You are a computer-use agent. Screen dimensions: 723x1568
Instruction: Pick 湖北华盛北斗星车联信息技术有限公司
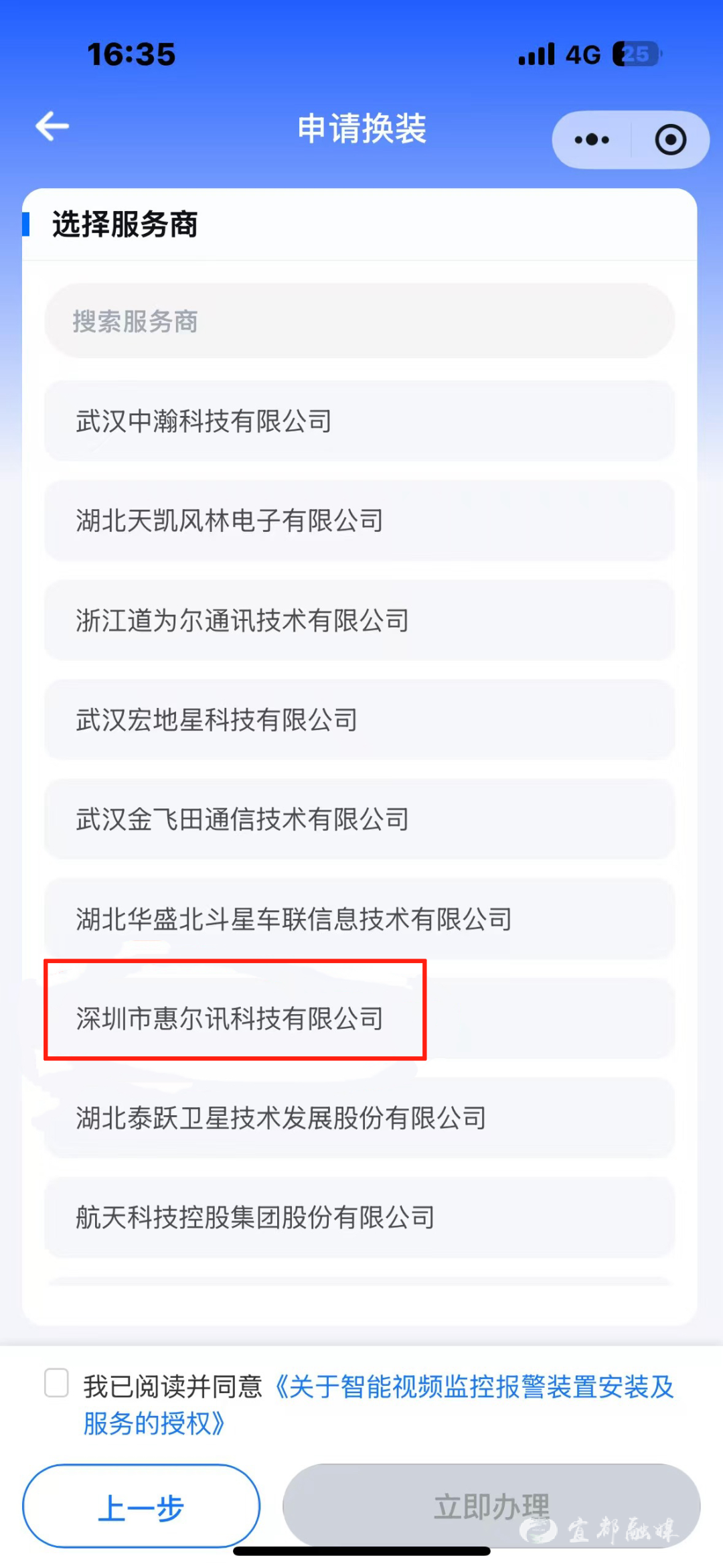(x=359, y=919)
